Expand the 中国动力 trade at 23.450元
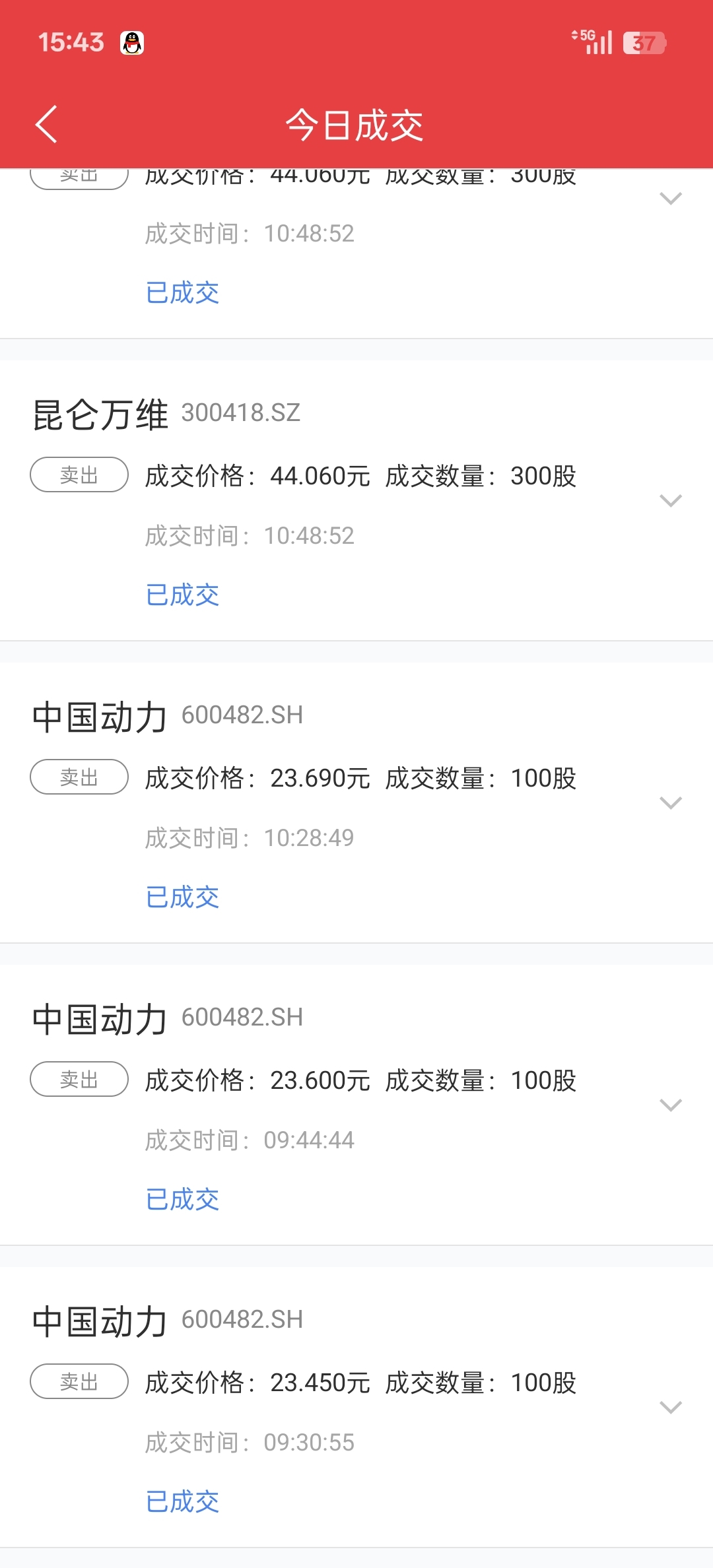The image size is (713, 1568). (671, 1408)
